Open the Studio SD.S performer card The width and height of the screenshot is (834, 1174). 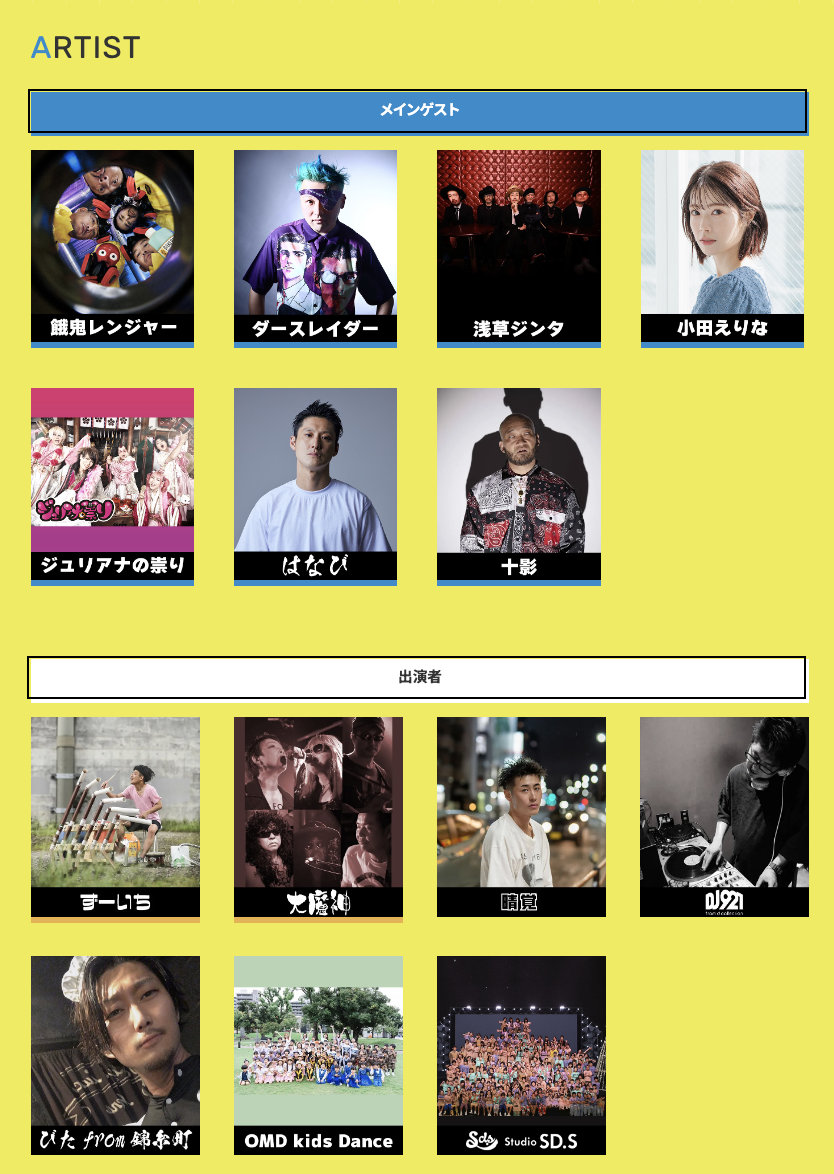pos(521,1055)
